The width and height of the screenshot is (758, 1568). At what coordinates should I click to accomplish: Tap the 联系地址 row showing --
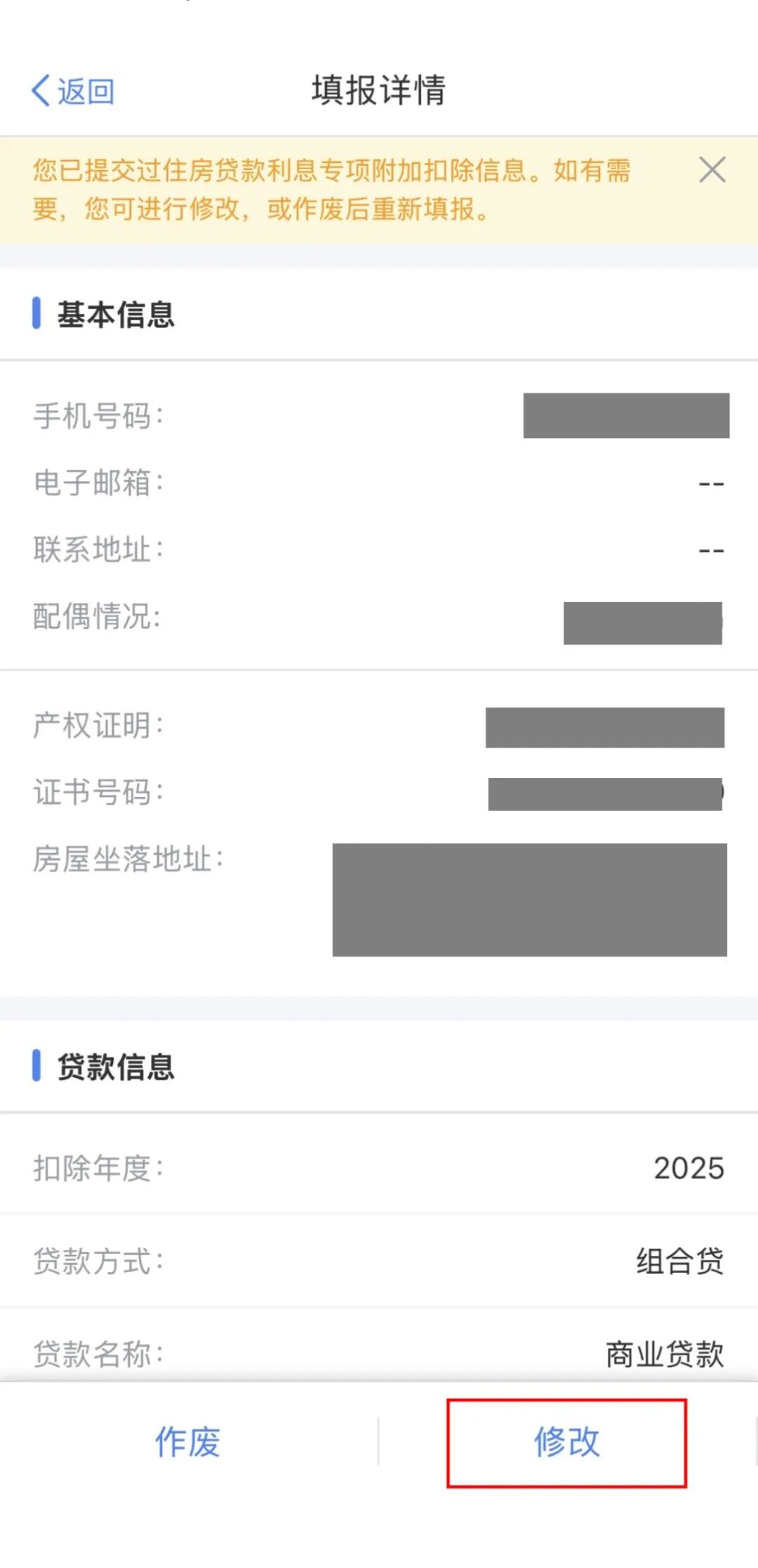point(710,551)
